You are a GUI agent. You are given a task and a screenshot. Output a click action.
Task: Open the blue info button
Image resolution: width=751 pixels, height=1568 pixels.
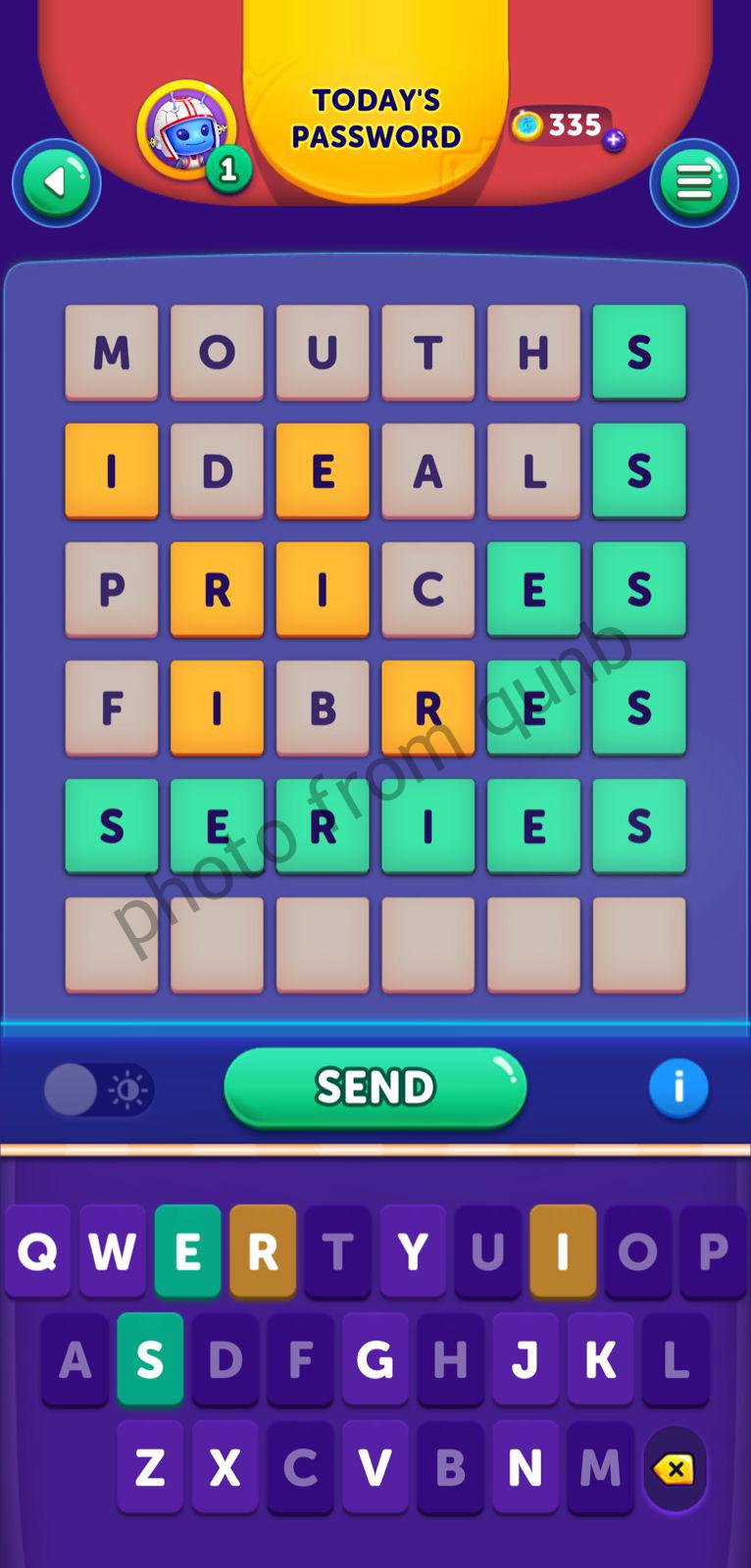pyautogui.click(x=677, y=1087)
